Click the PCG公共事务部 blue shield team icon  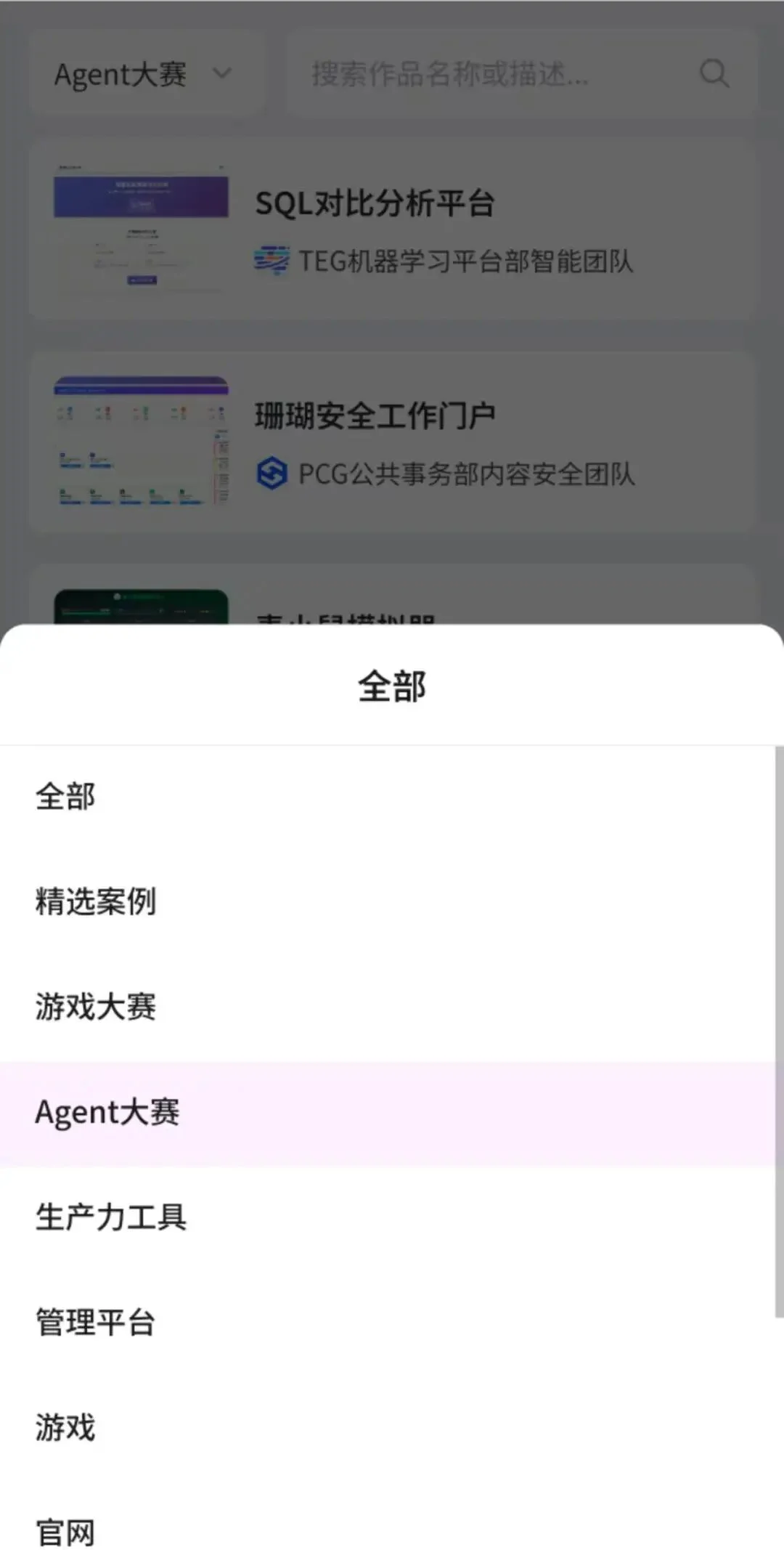click(271, 474)
